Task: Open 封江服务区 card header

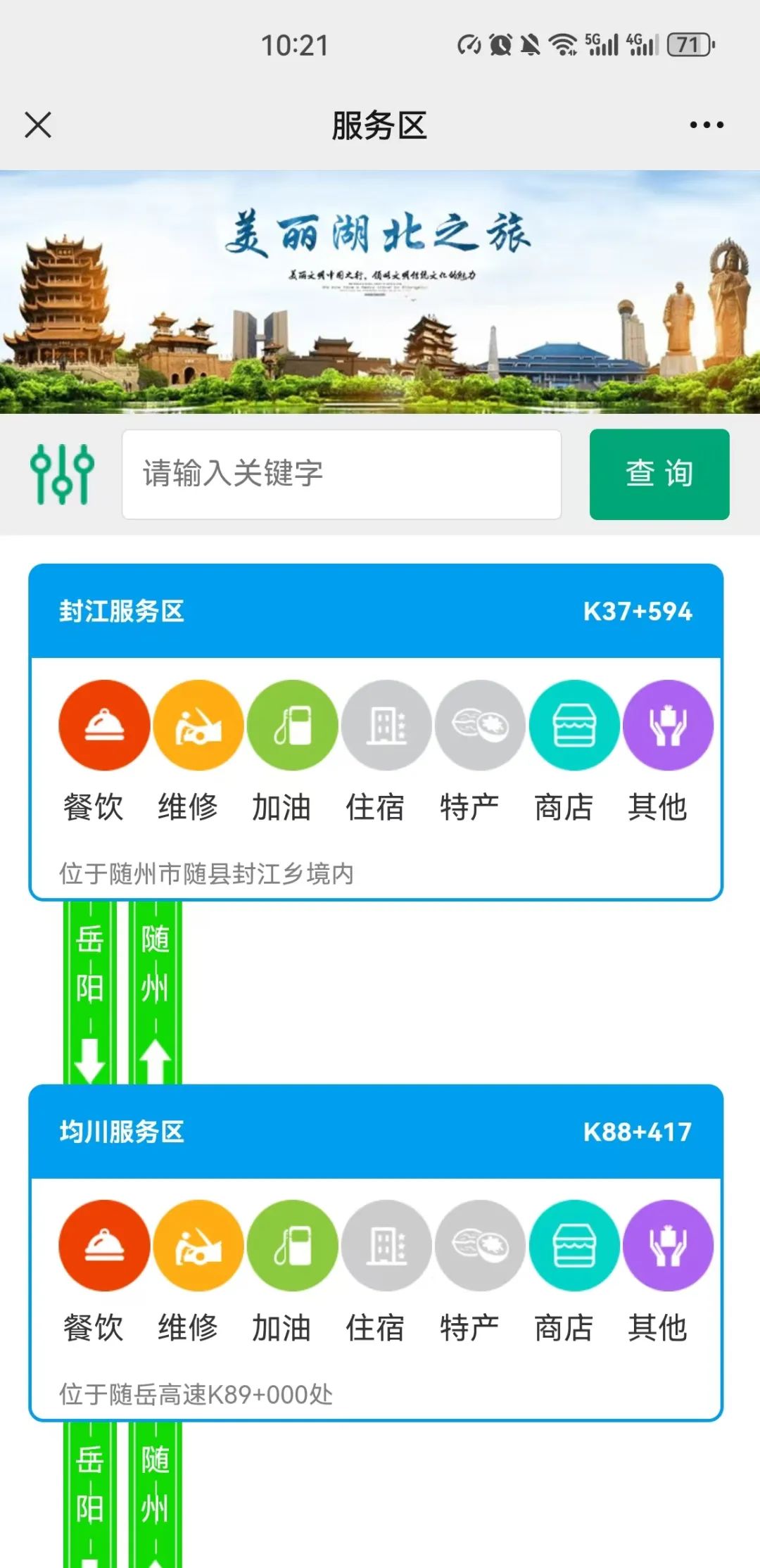Action: point(376,611)
